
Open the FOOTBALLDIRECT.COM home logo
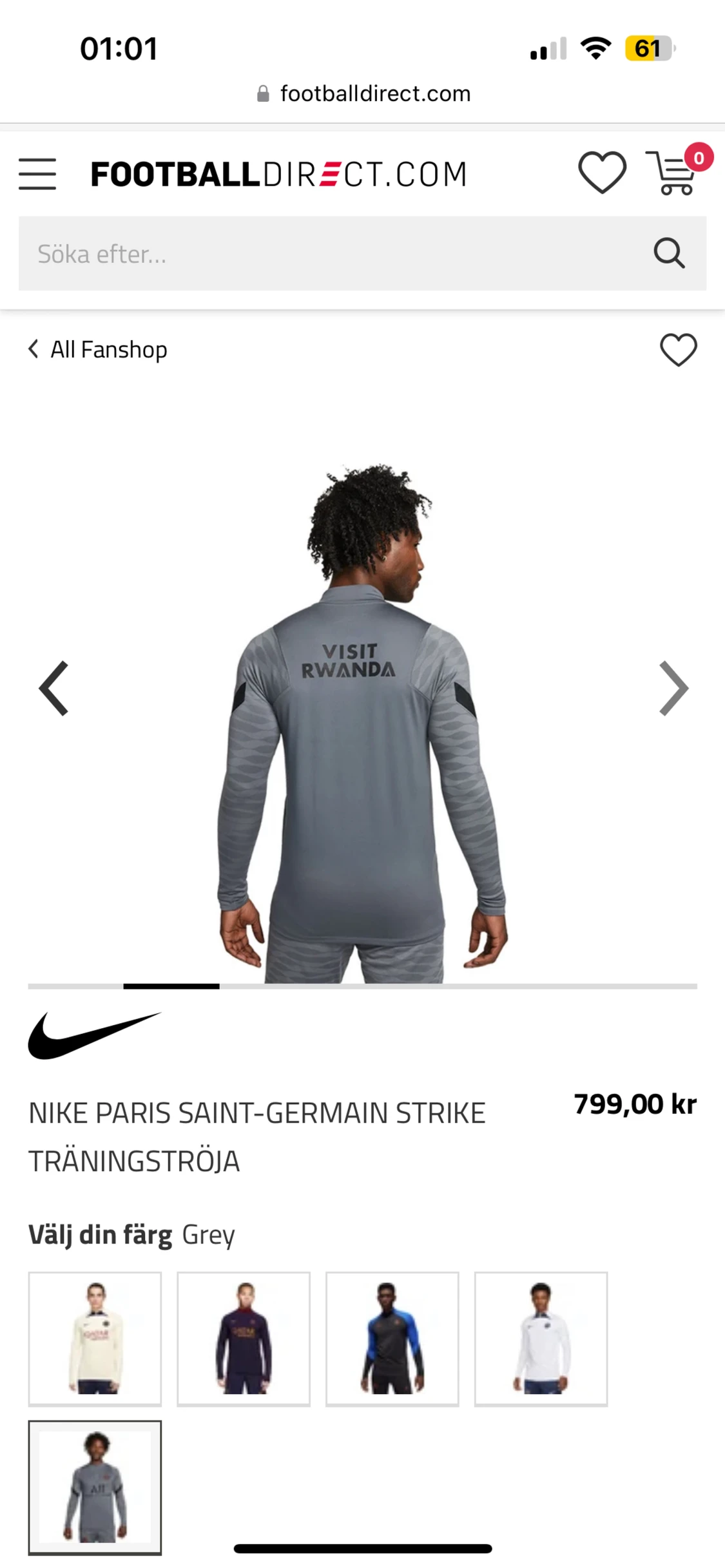[x=279, y=175]
